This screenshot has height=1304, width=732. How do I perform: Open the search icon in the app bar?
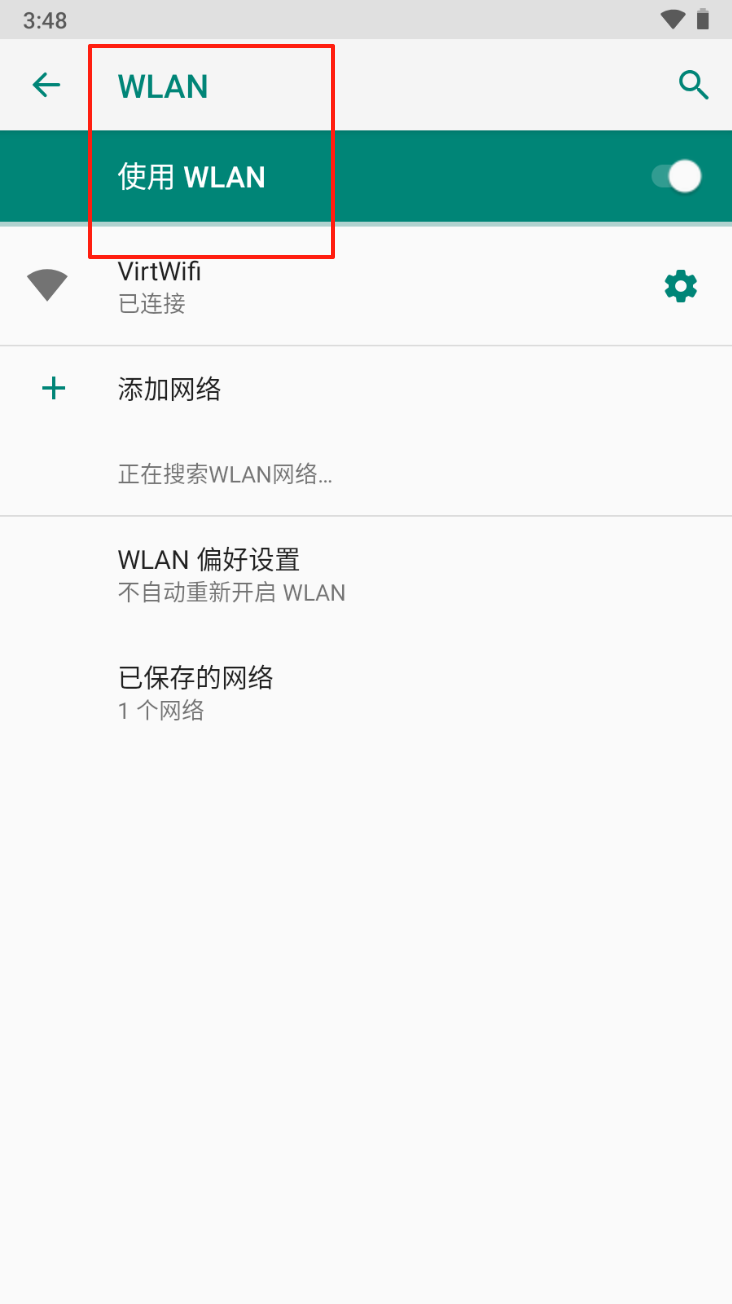(x=693, y=85)
